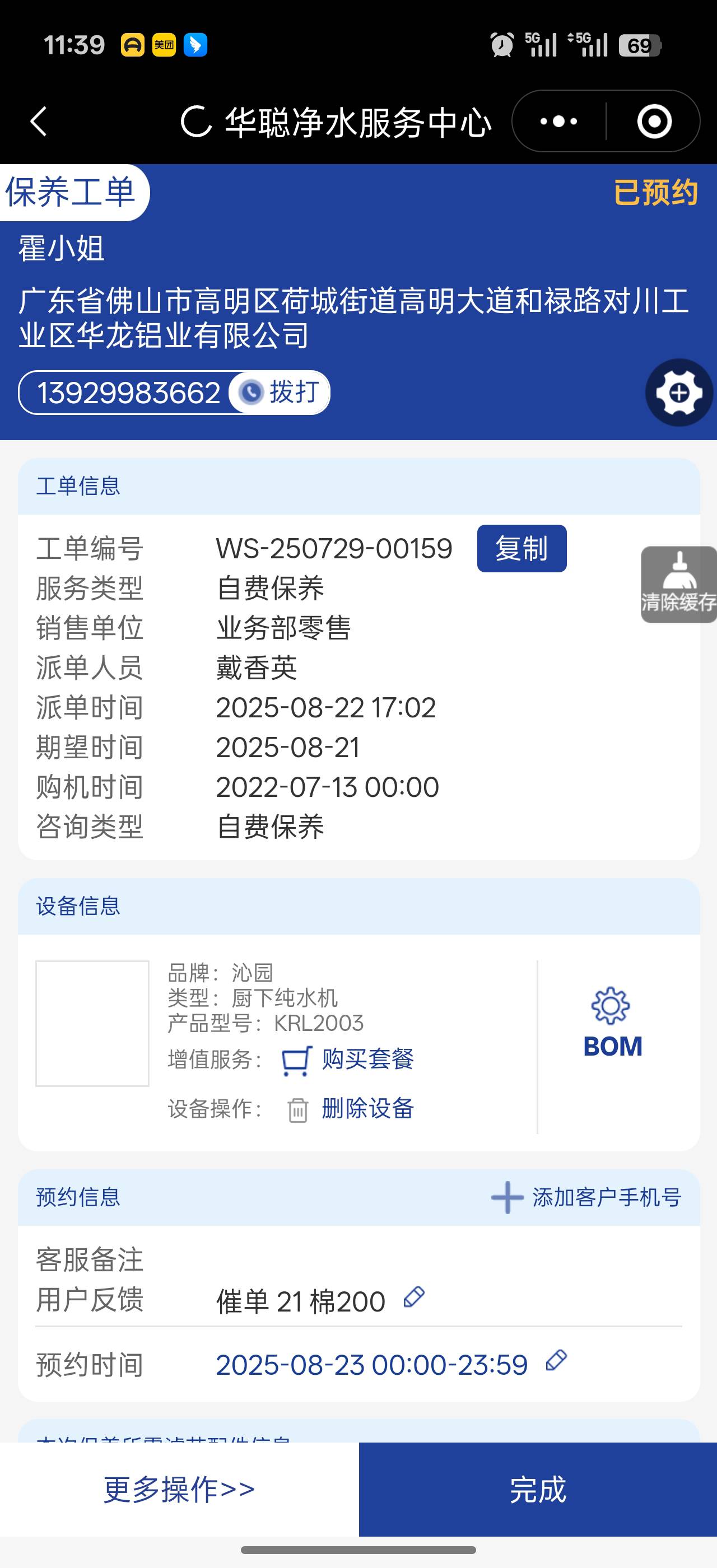Copy the work order number via 复制
Image resolution: width=717 pixels, height=1568 pixels.
click(x=521, y=548)
